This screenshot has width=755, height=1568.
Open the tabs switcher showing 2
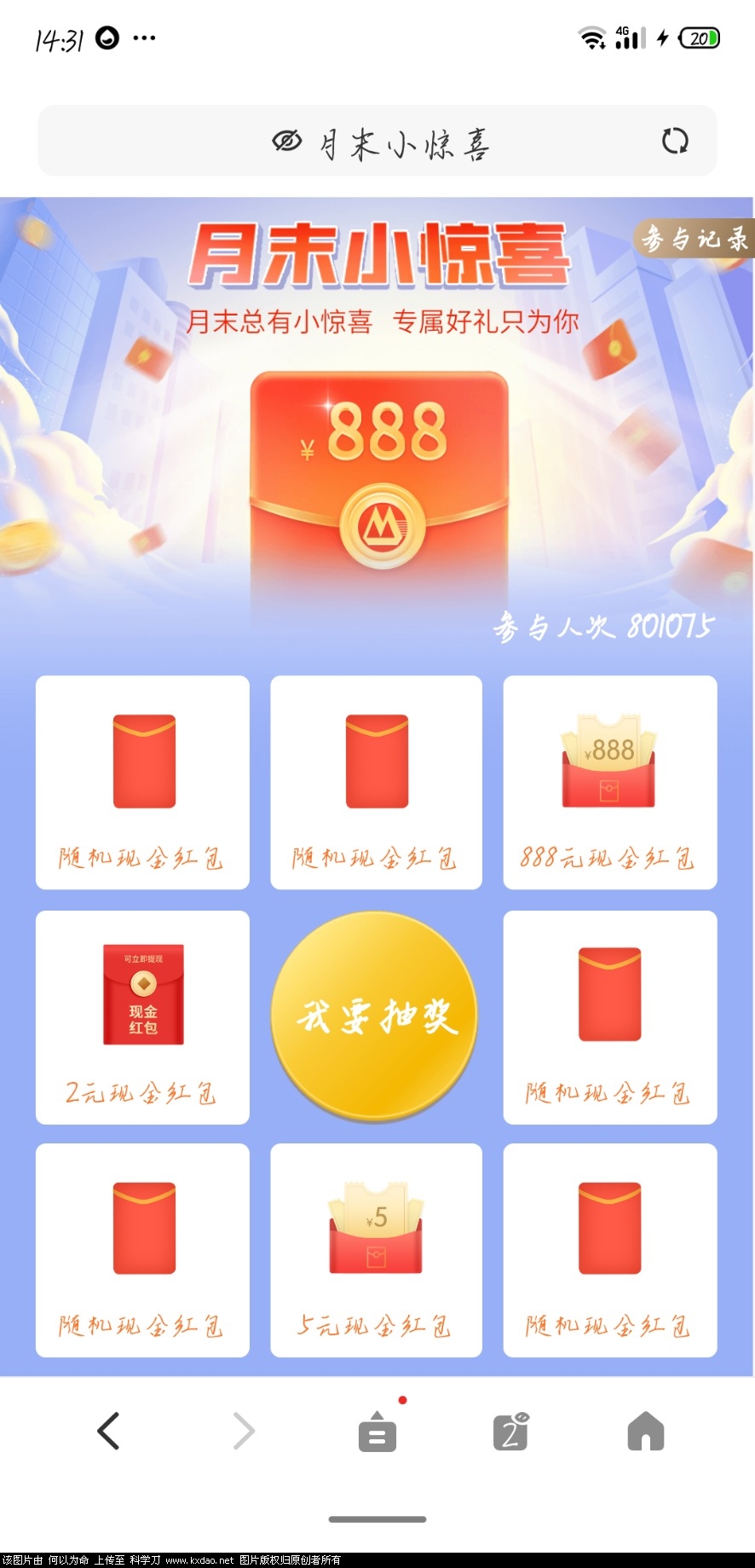pyautogui.click(x=510, y=1432)
